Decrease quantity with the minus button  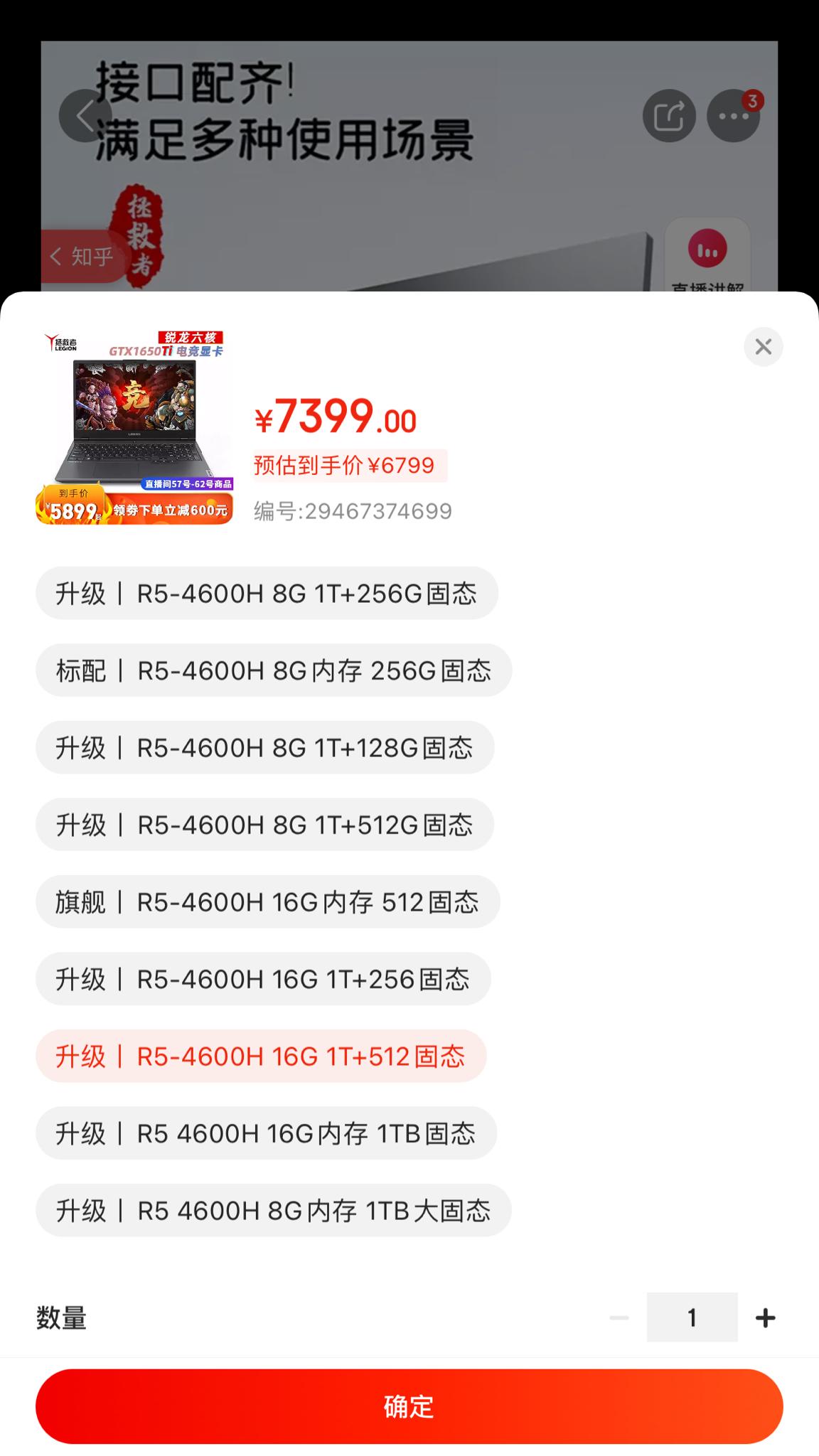[x=619, y=1318]
